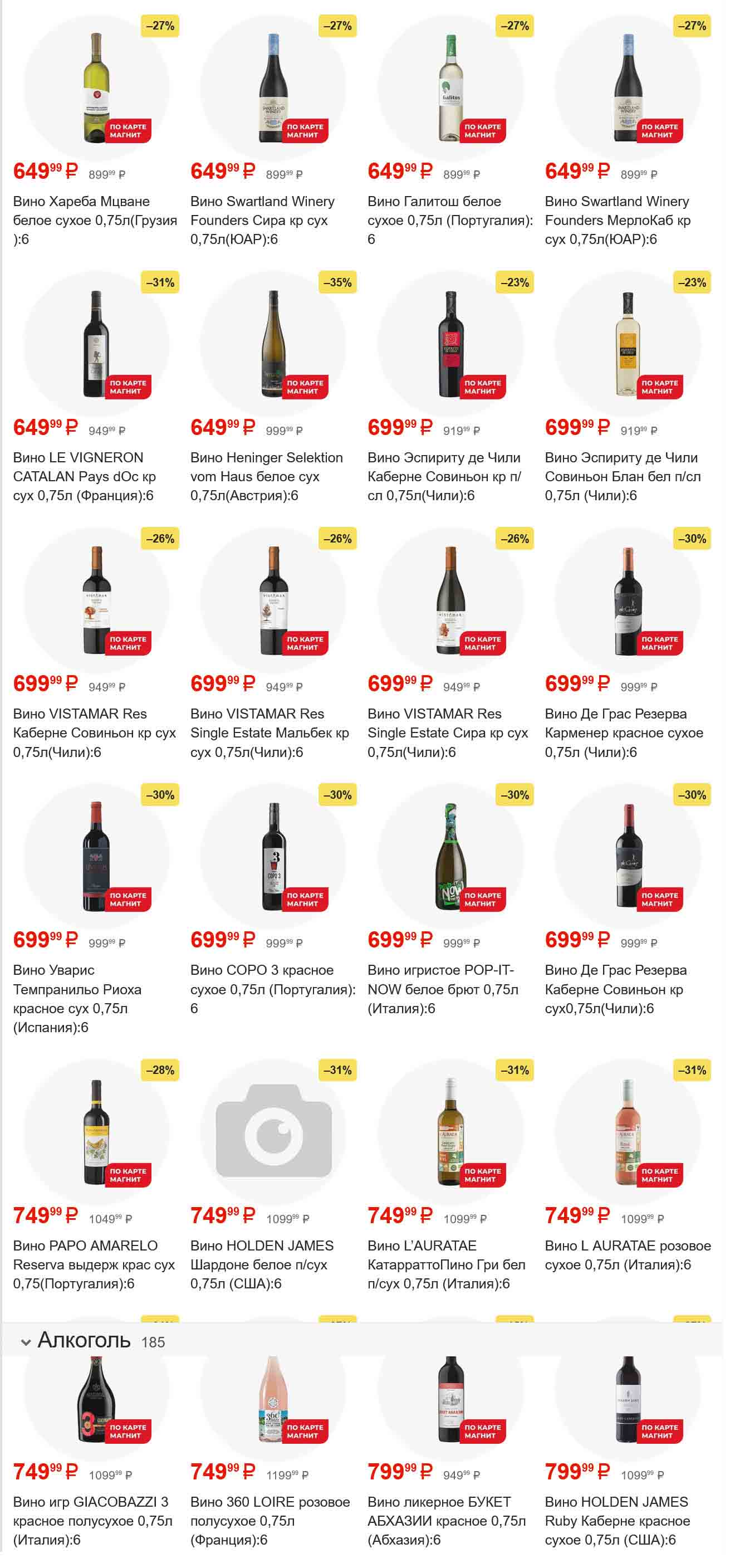Open Вино Галитош белое сухое card
This screenshot has width=730, height=1568.
[450, 88]
